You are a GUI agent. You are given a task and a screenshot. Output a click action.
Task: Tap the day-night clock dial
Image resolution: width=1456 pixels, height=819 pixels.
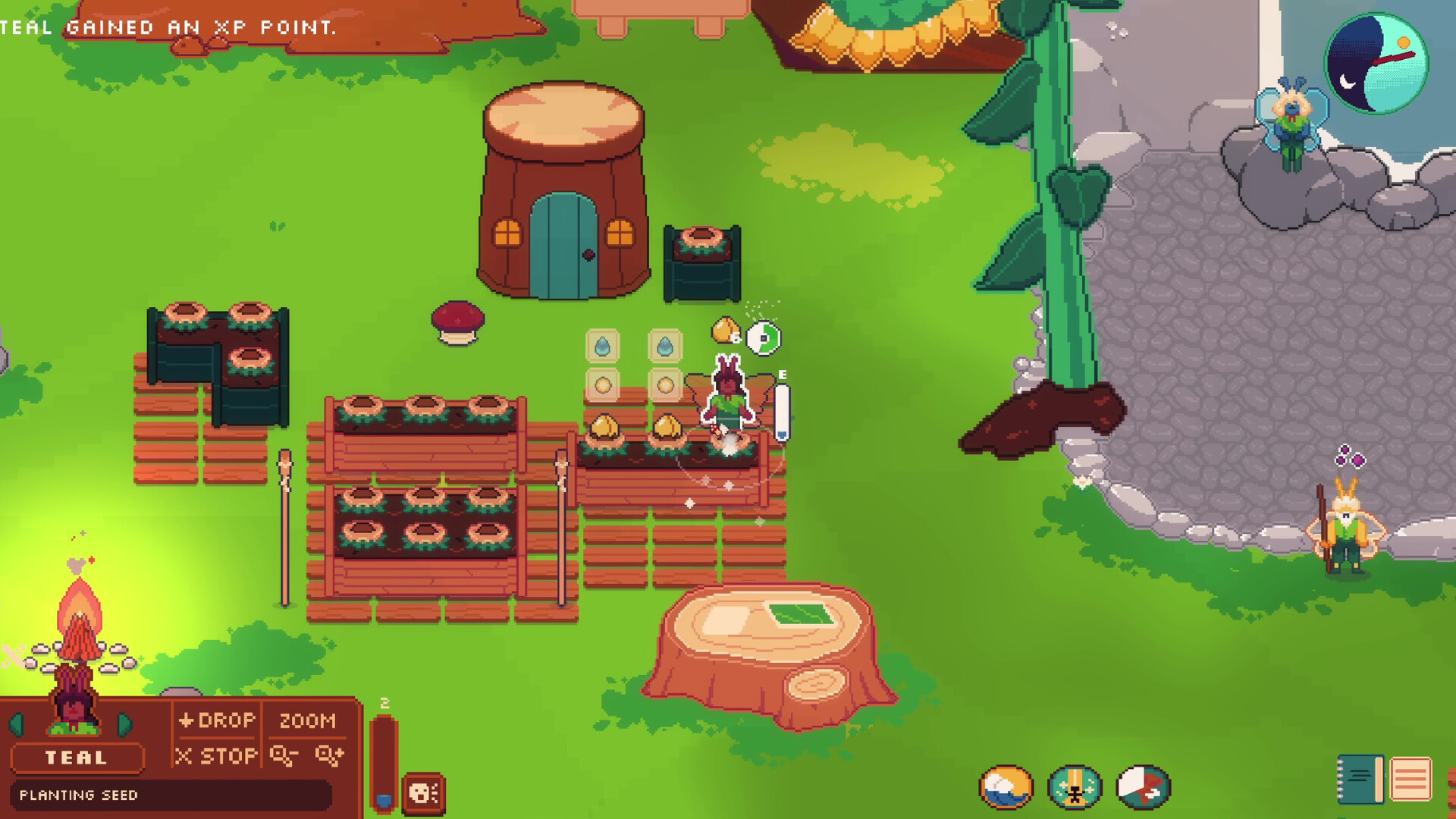click(x=1376, y=64)
